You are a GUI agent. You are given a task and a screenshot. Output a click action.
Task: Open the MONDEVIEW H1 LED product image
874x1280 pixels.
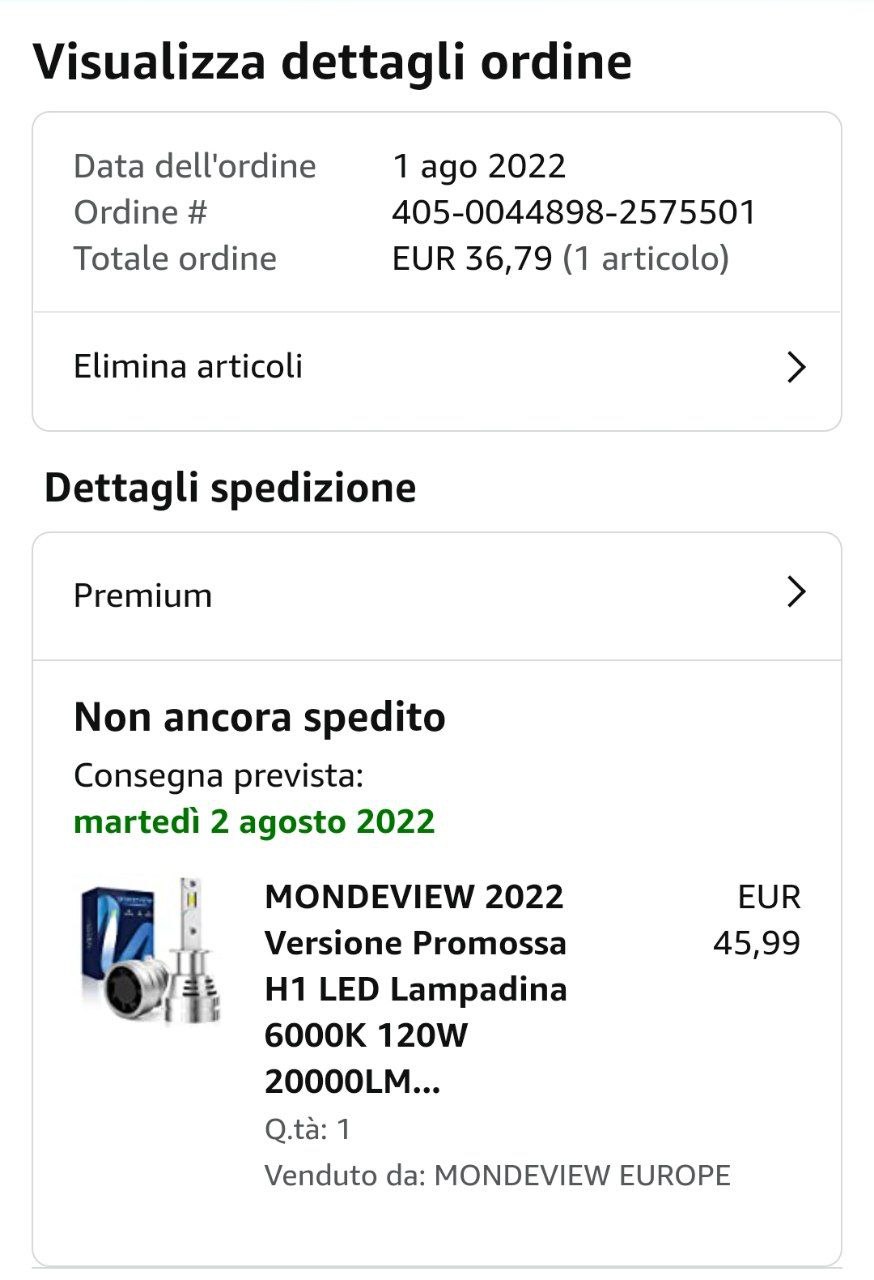[153, 952]
